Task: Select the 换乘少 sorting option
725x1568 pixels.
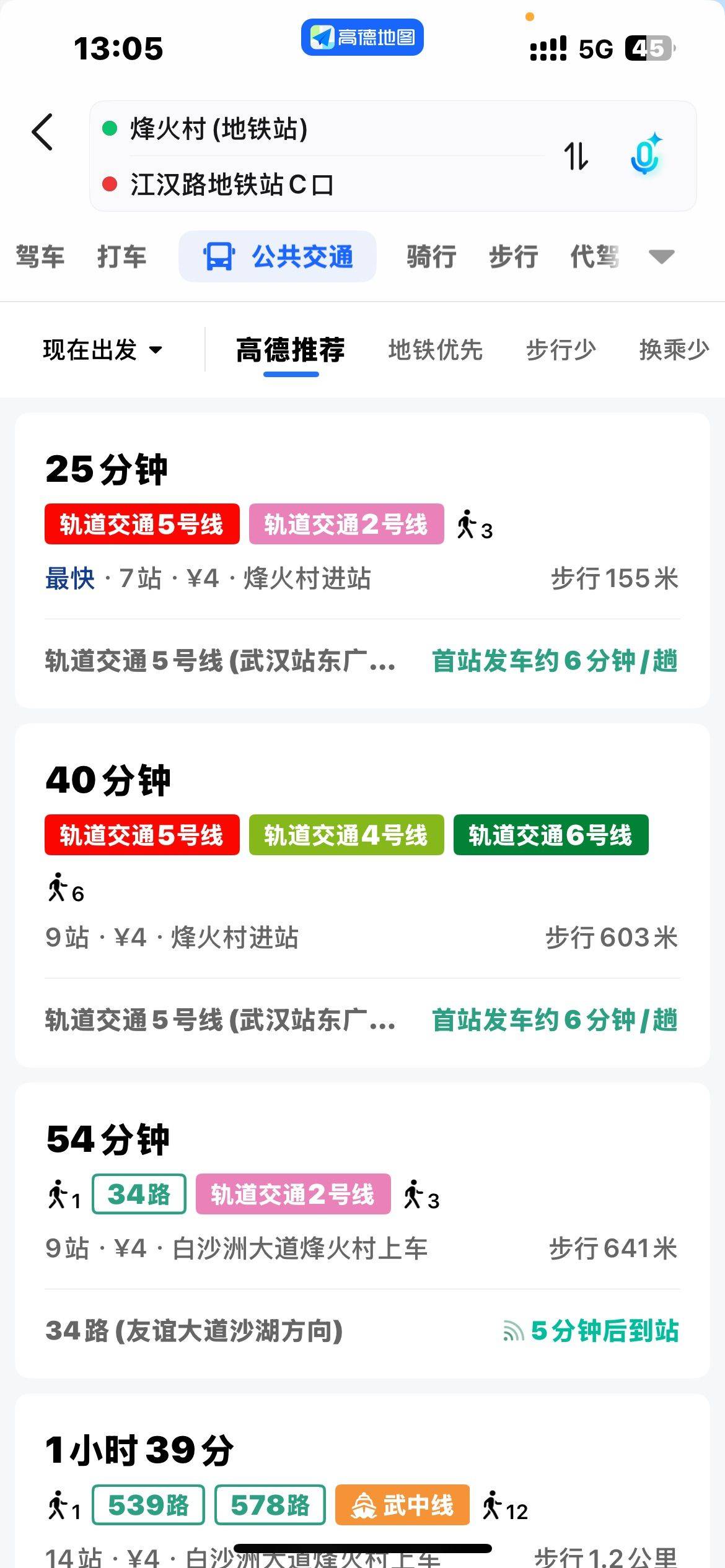Action: (674, 350)
